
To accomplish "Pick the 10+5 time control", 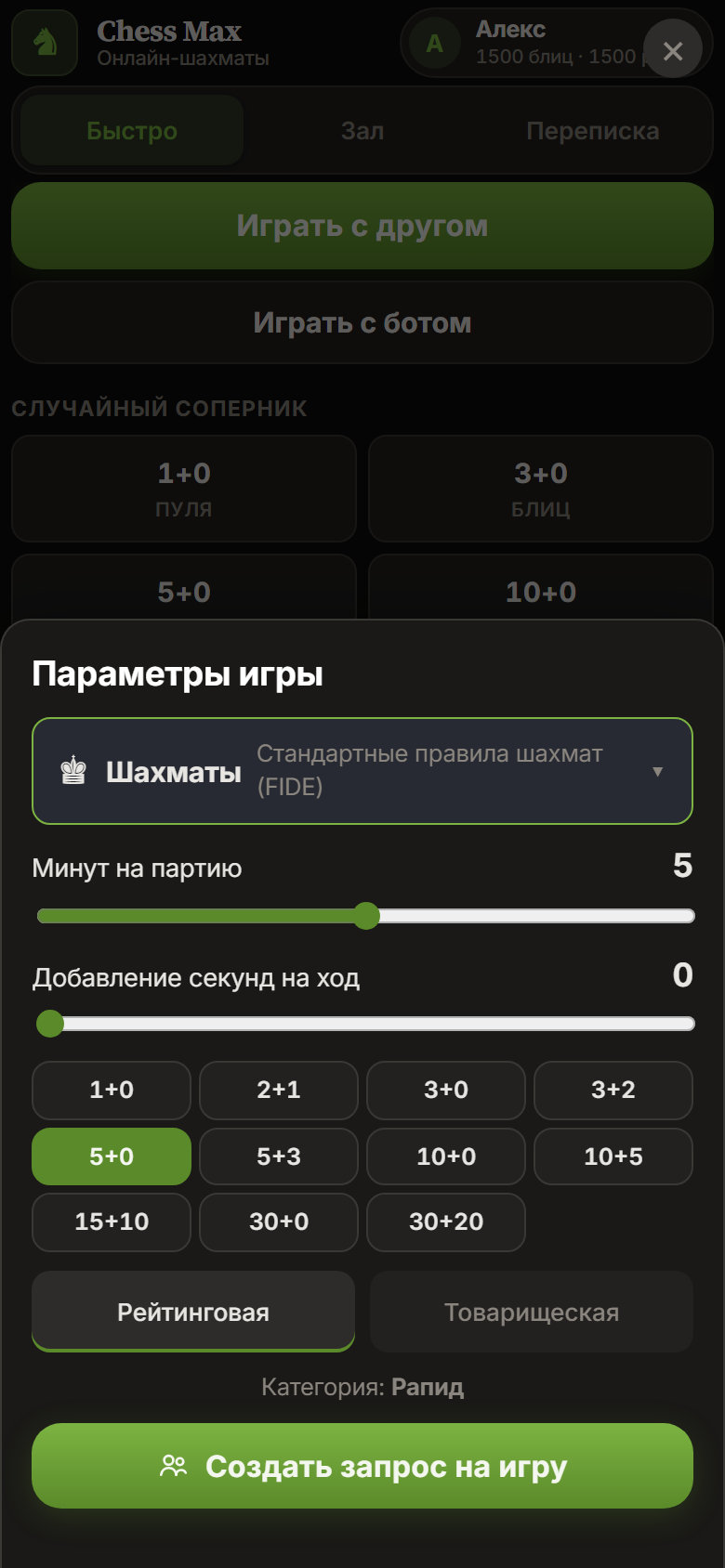I will [x=613, y=1156].
